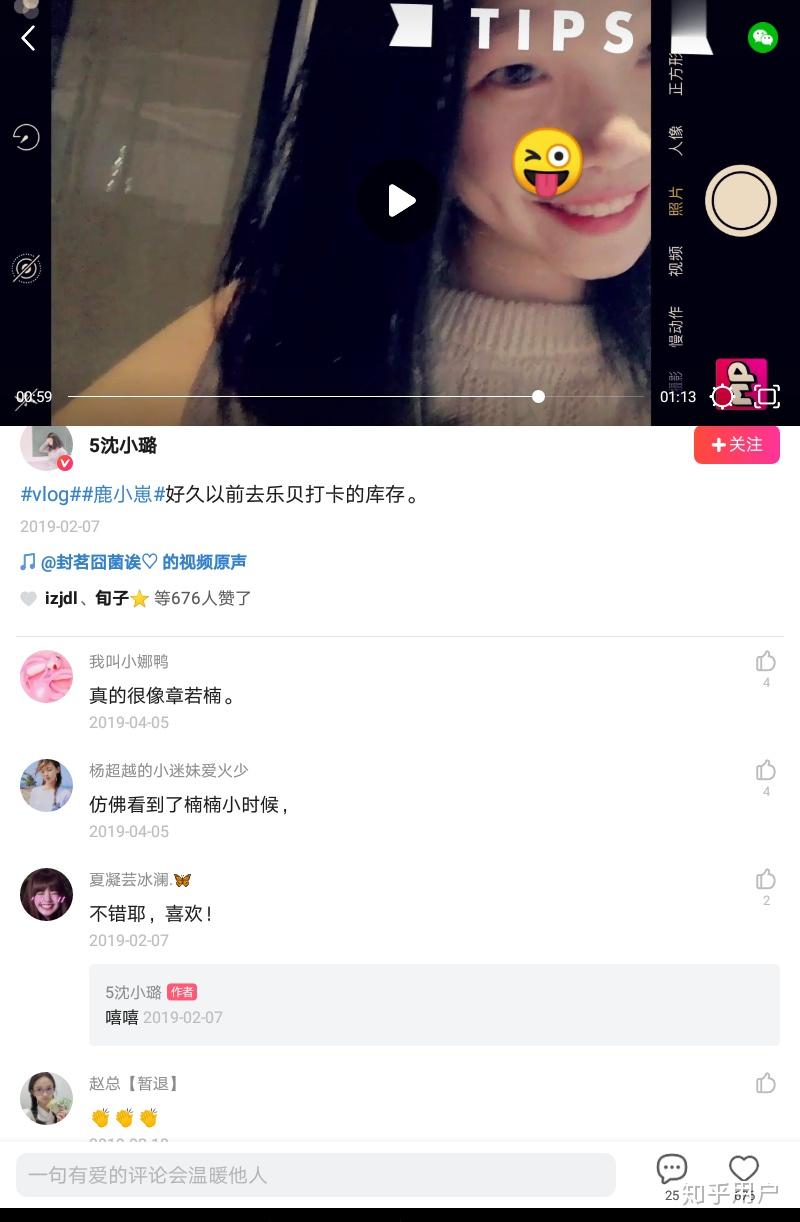View the 676 people who liked
This screenshot has width=800, height=1222.
202,598
